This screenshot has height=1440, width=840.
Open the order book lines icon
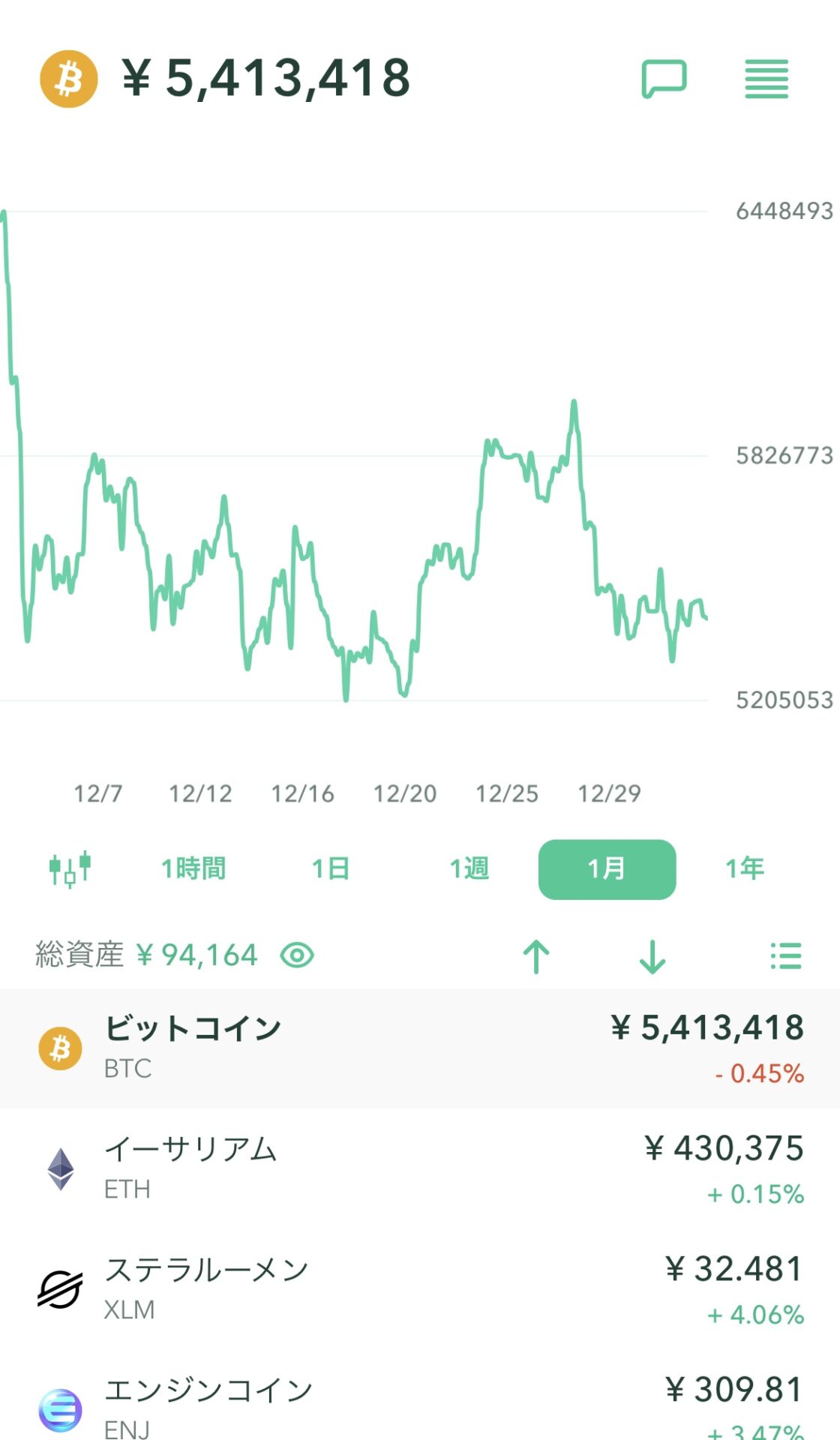tap(766, 79)
